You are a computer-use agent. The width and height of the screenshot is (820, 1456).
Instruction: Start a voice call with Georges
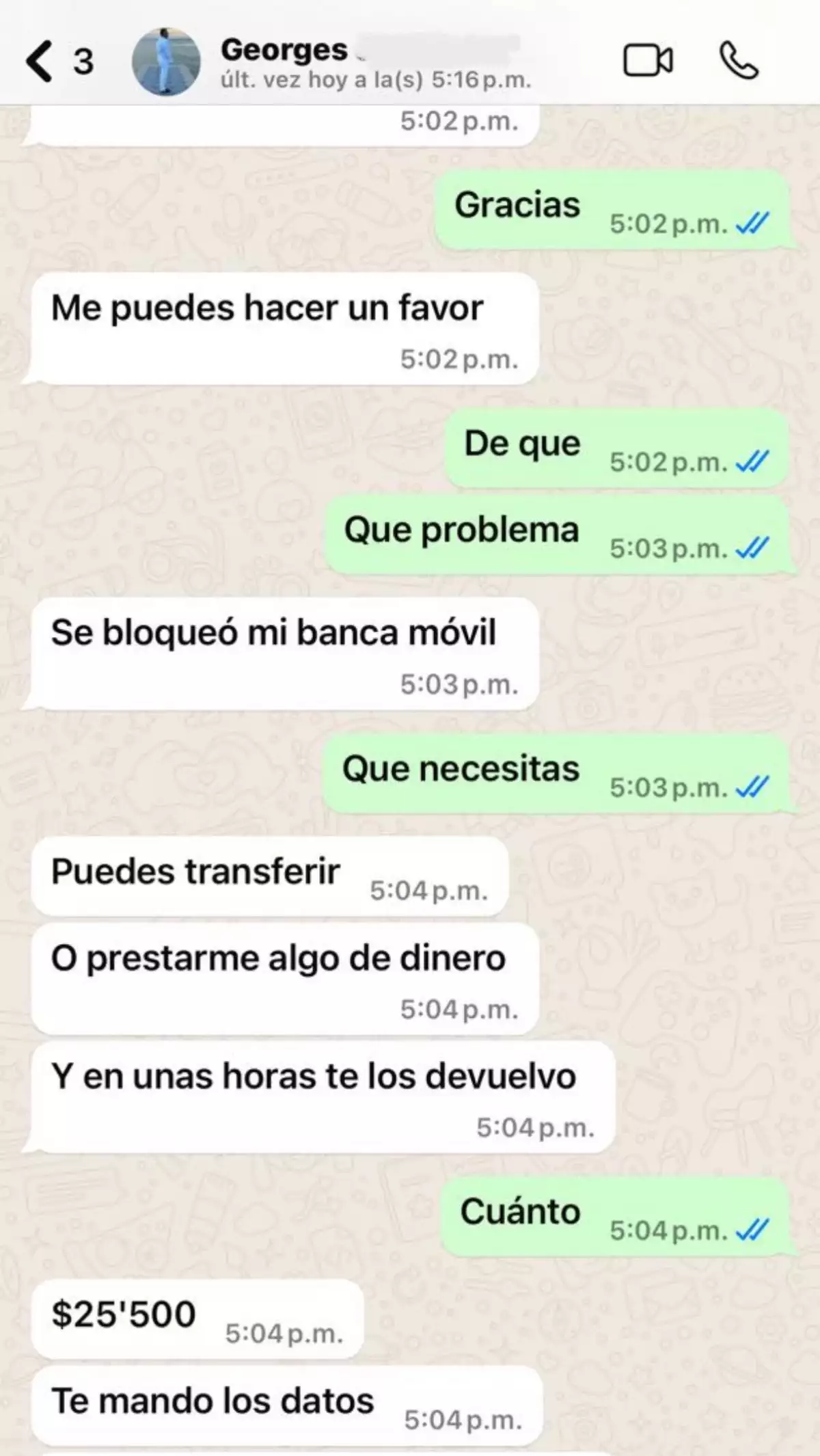(x=739, y=61)
